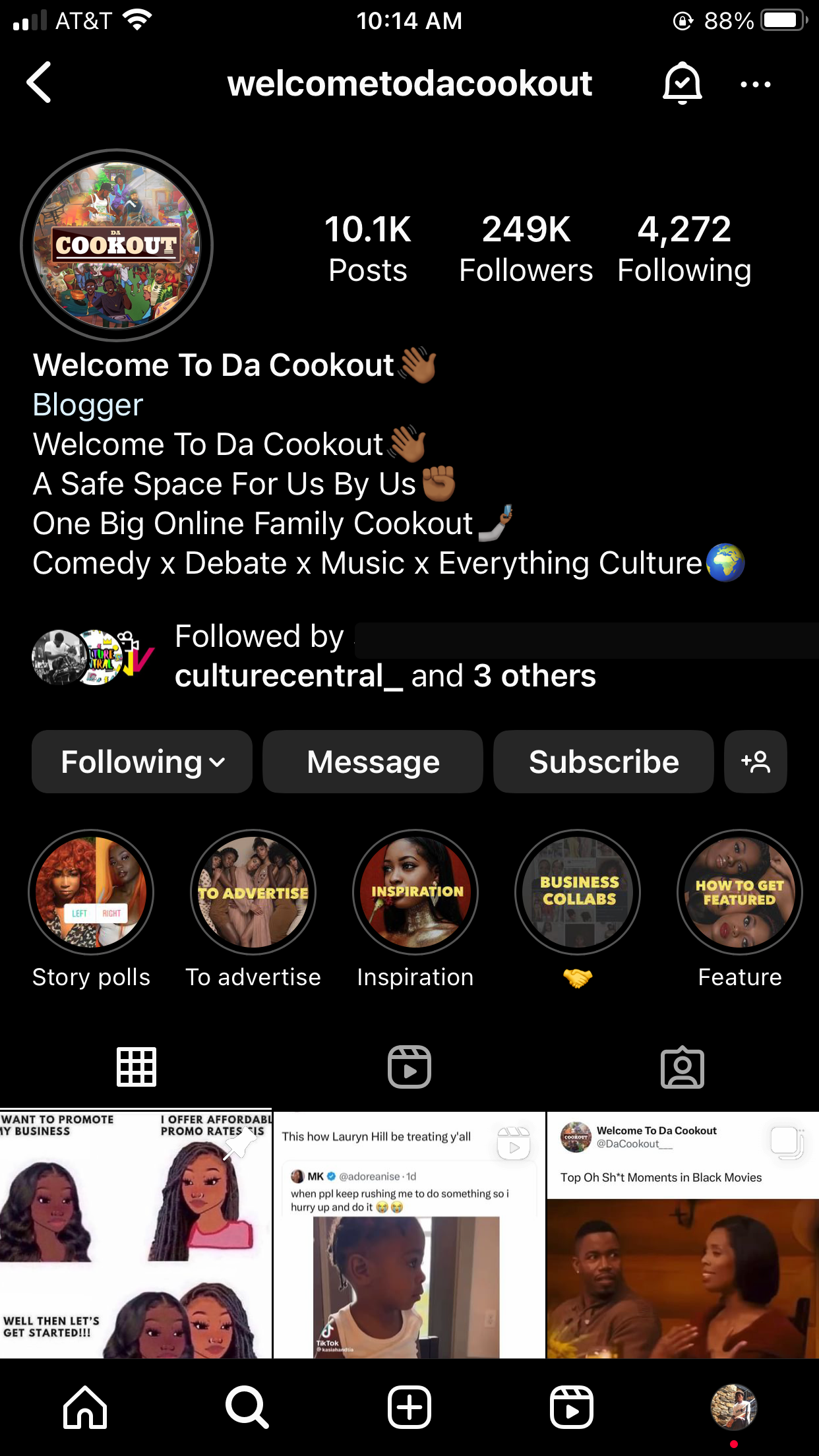Go back using the back arrow
The height and width of the screenshot is (1456, 819).
coord(40,83)
